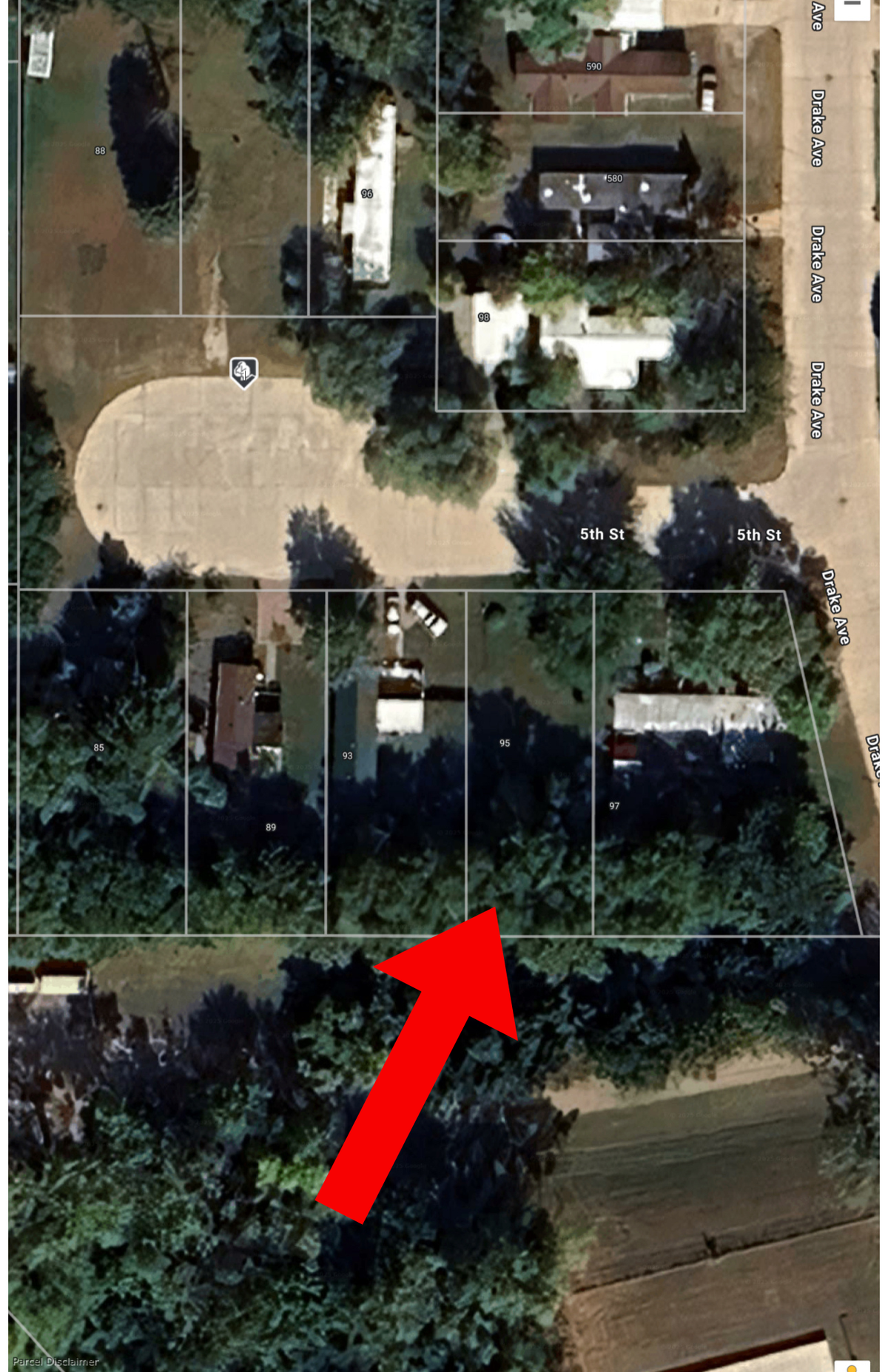This screenshot has width=888, height=1372.
Task: Select parcel 590 at the top
Action: [x=593, y=66]
